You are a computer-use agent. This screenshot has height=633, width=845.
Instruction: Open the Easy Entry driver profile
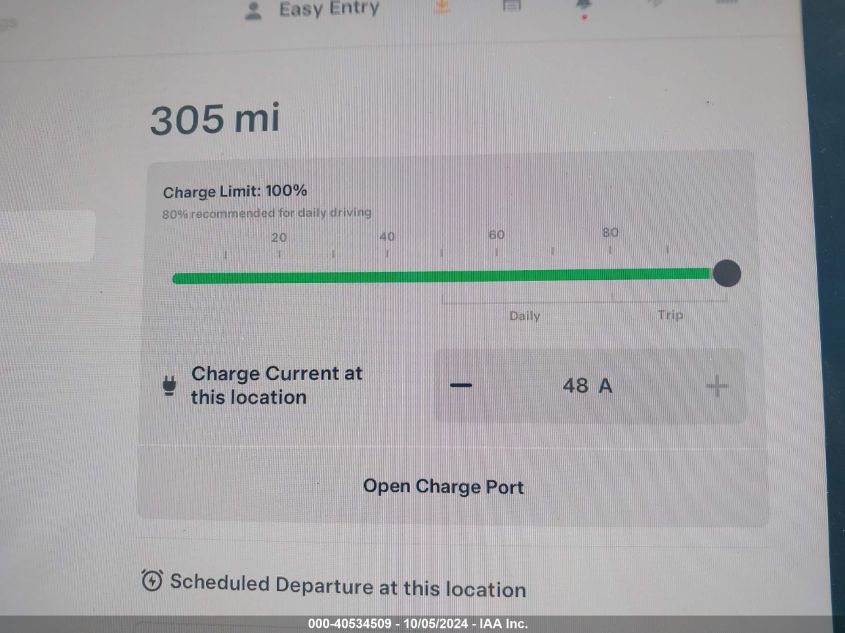(314, 10)
